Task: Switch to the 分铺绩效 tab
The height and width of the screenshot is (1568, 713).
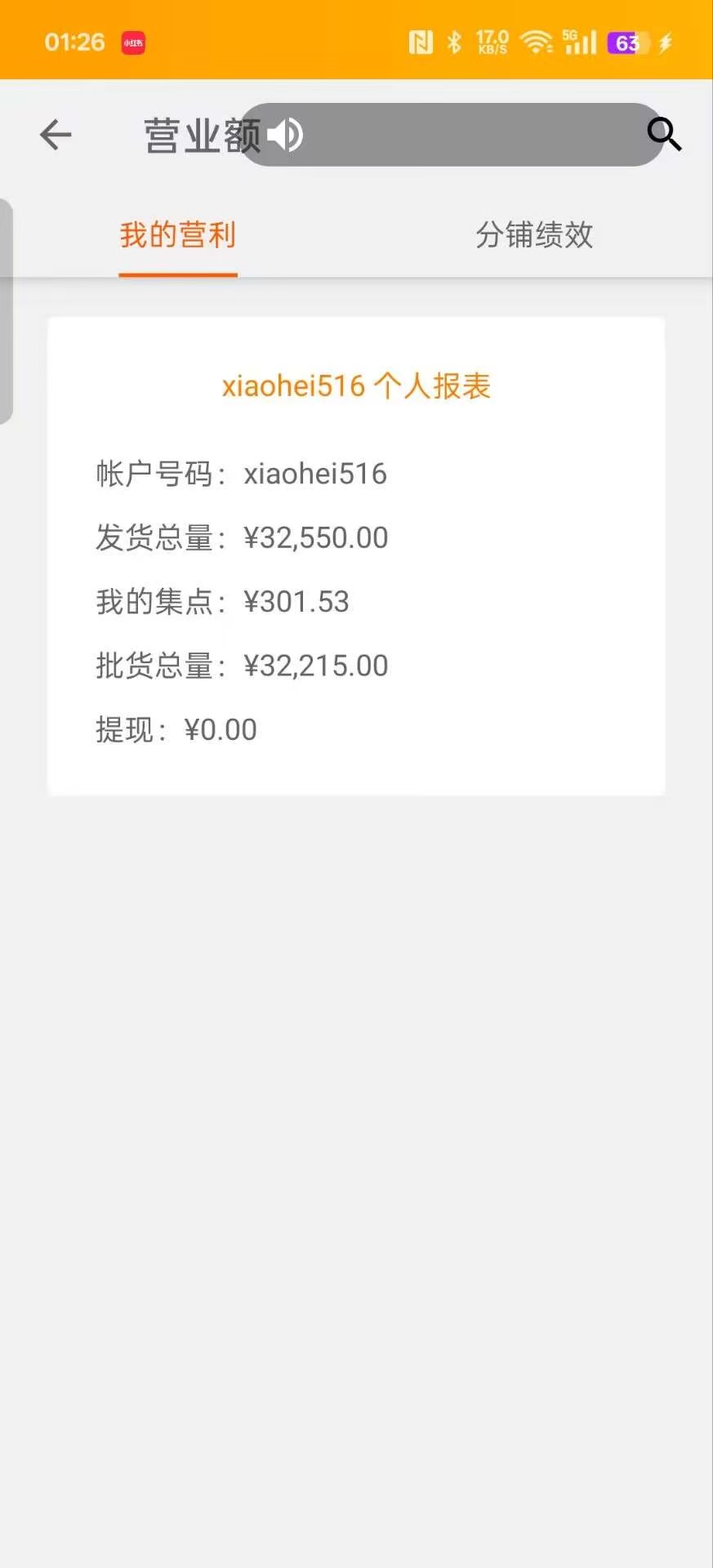Action: click(x=534, y=235)
